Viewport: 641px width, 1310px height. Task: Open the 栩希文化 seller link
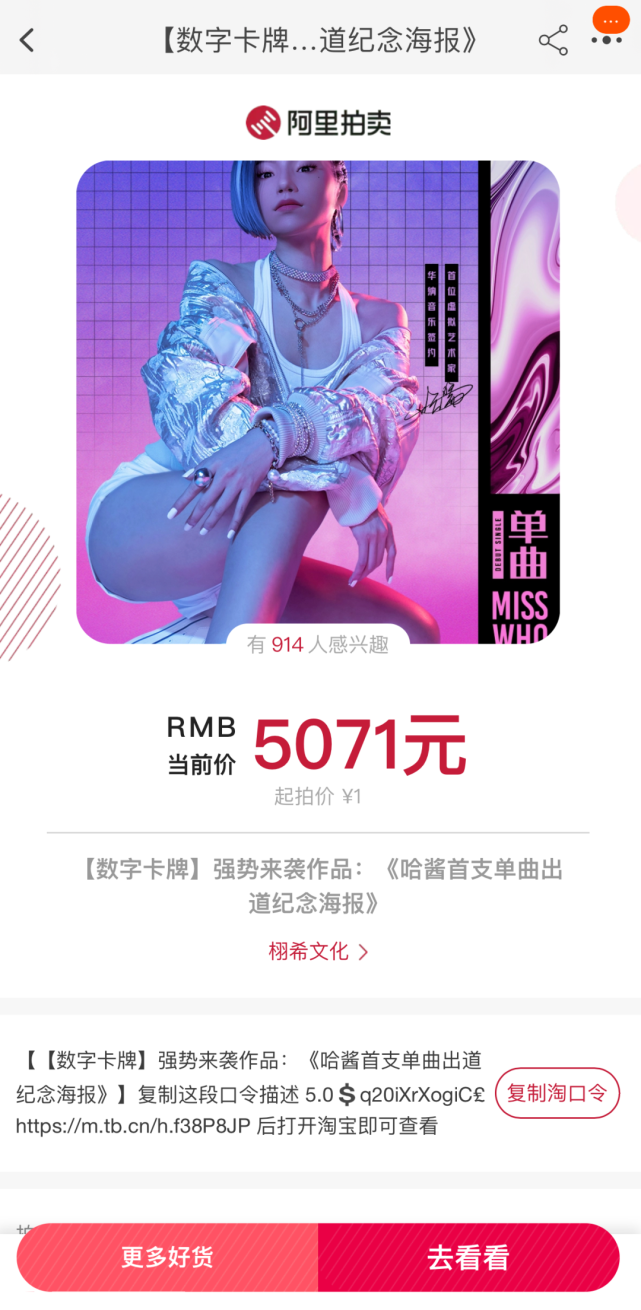(318, 951)
